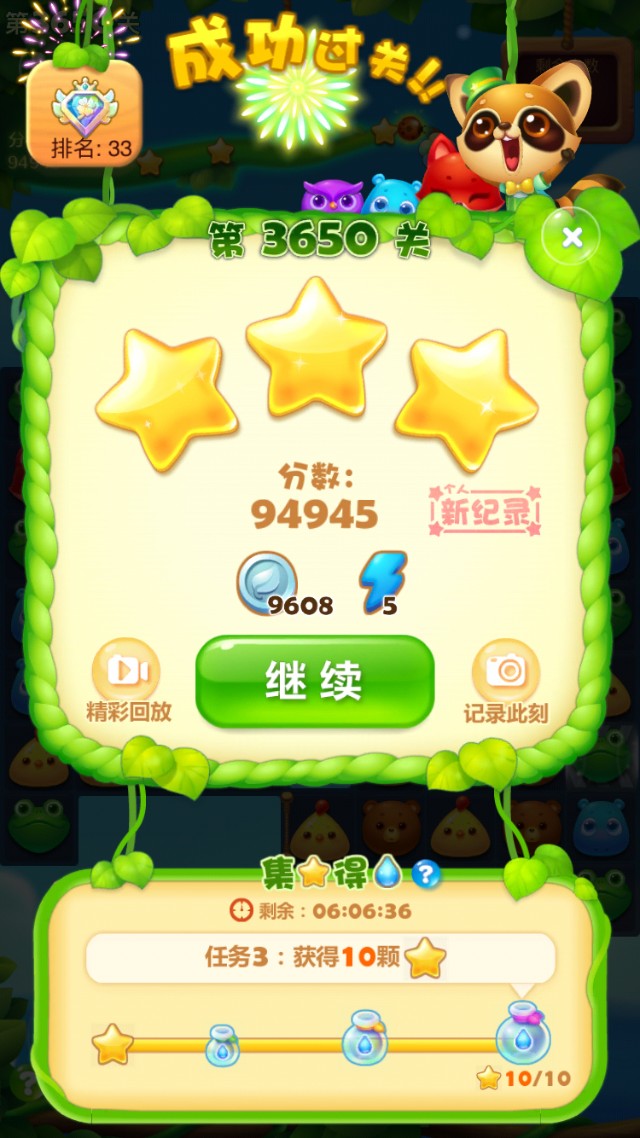Open the question mark help for 集星得水滴
The height and width of the screenshot is (1138, 640).
pyautogui.click(x=426, y=874)
